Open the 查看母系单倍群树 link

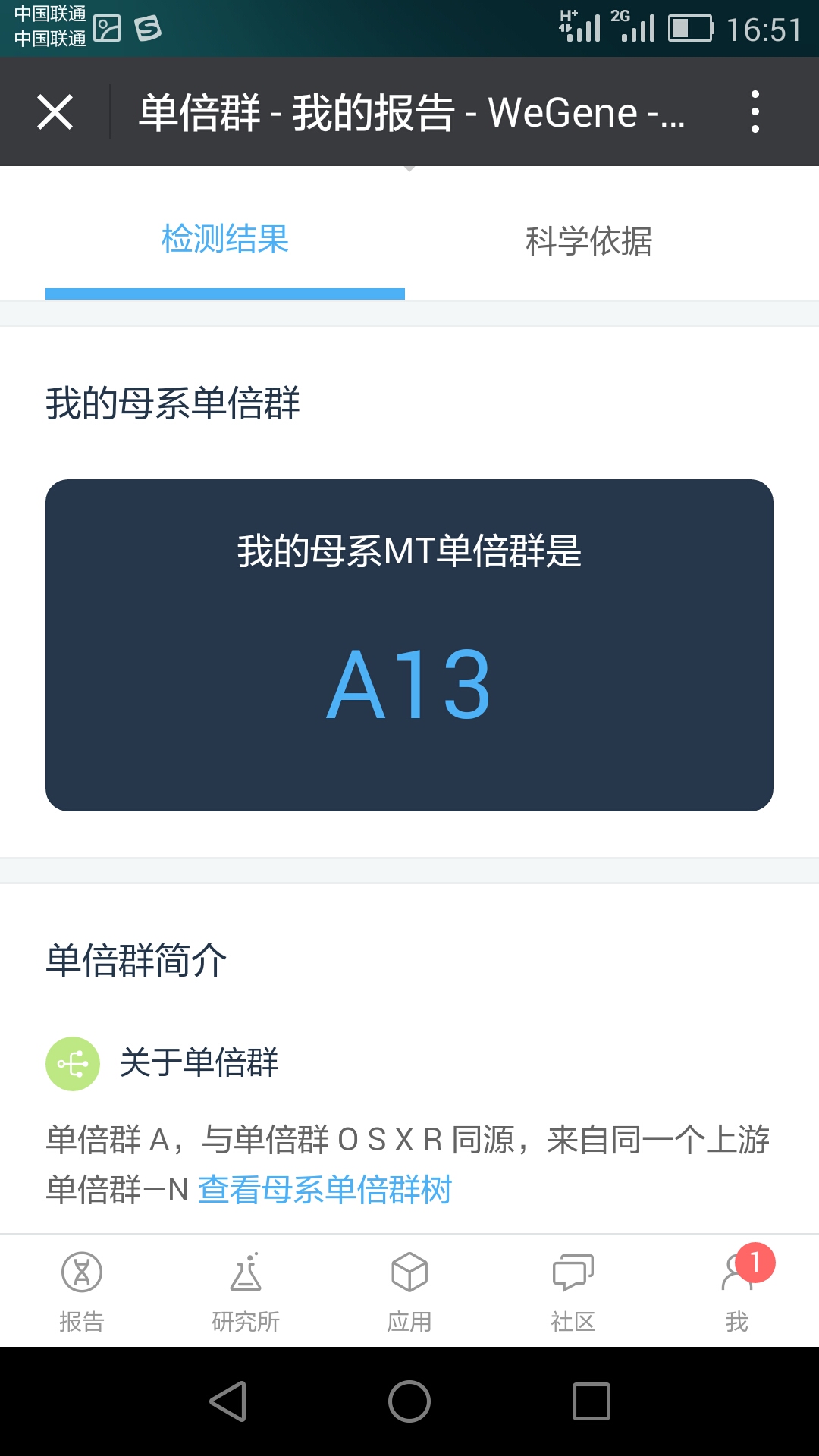coord(325,1189)
